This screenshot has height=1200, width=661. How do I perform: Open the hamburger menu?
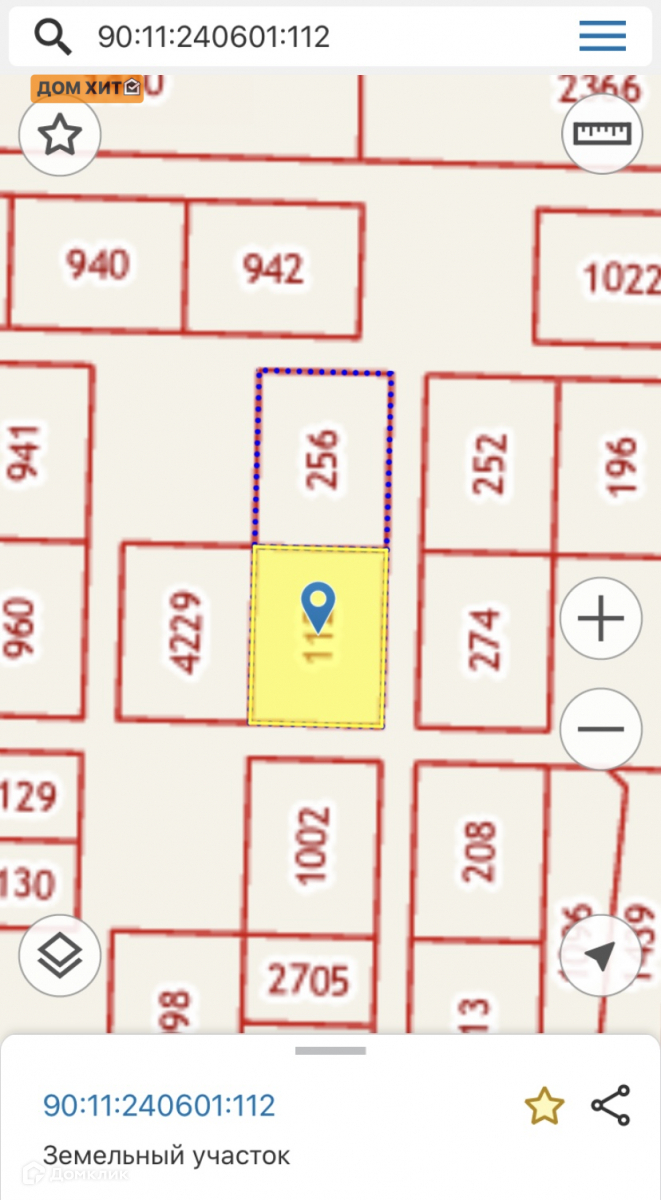click(602, 37)
